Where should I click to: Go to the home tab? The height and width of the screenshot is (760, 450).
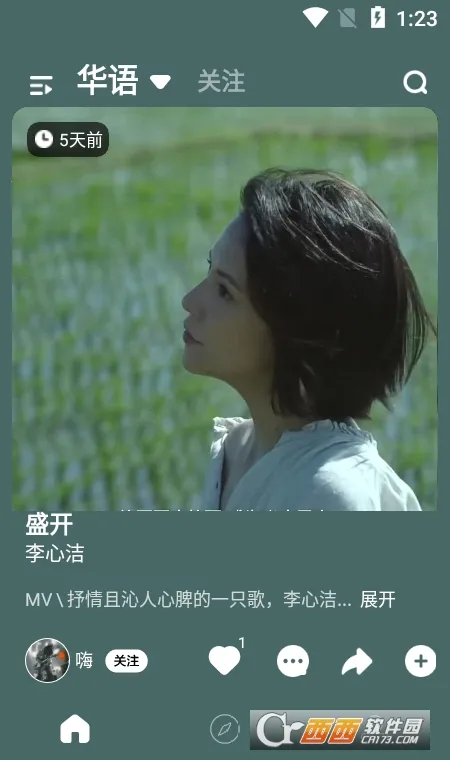coord(75,729)
